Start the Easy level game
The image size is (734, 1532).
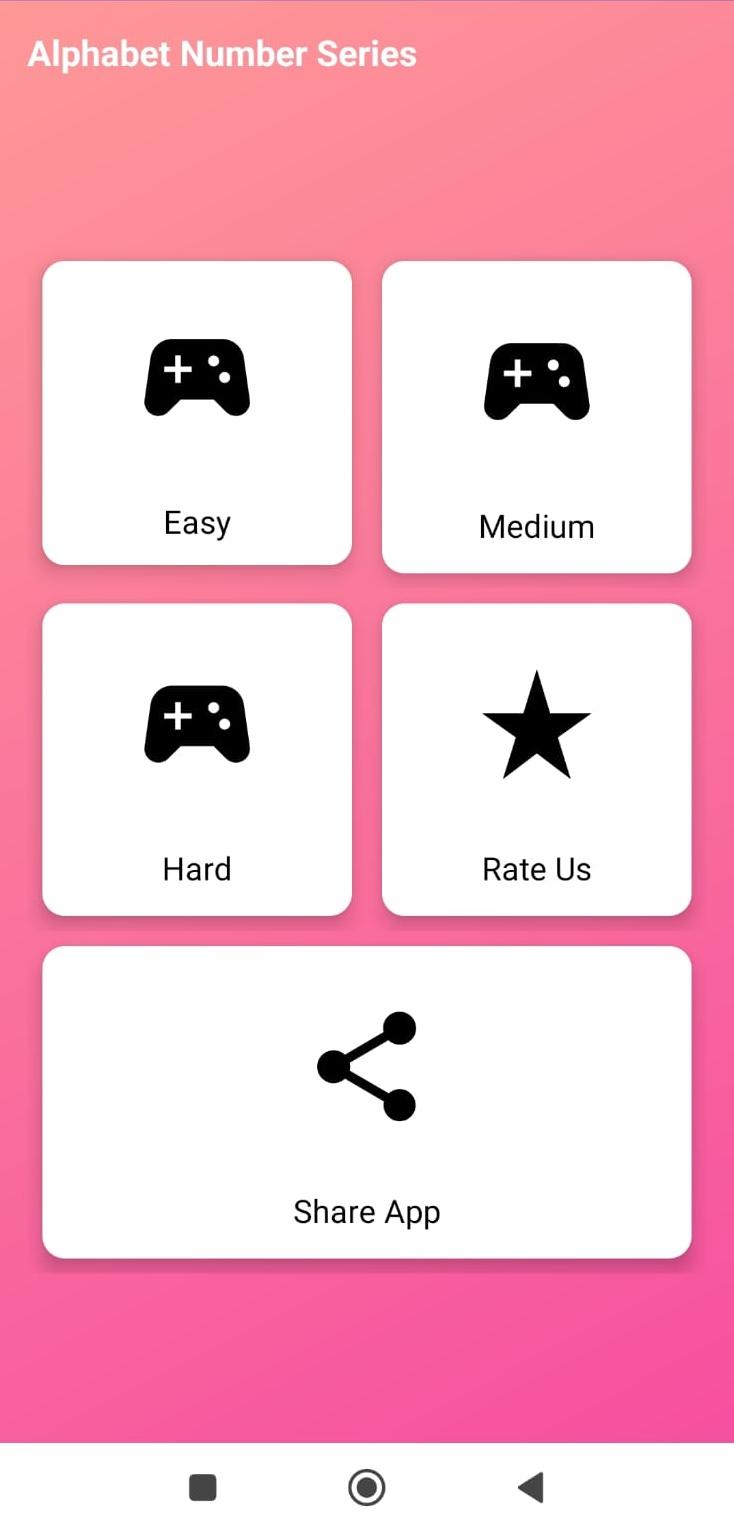coord(197,413)
